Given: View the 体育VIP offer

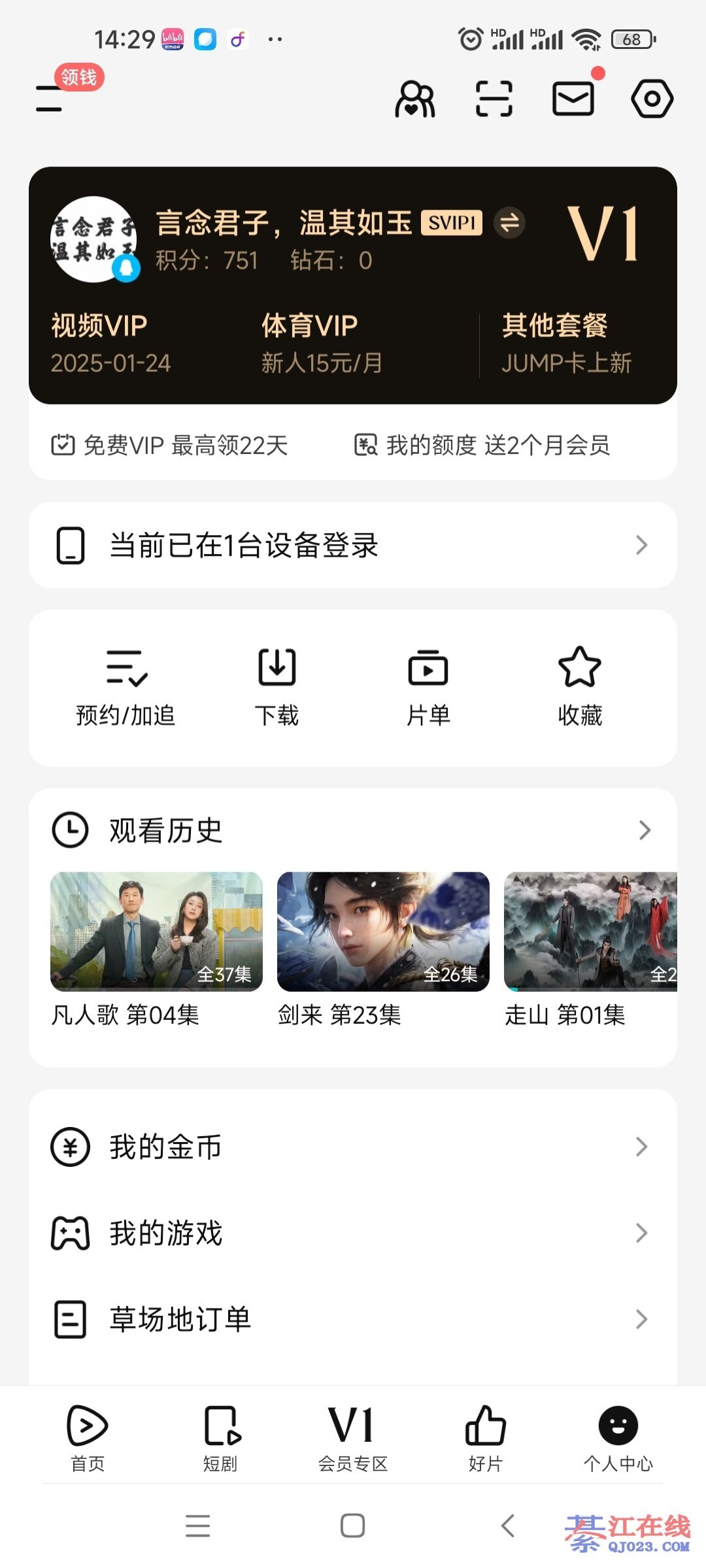Looking at the screenshot, I should pyautogui.click(x=322, y=343).
